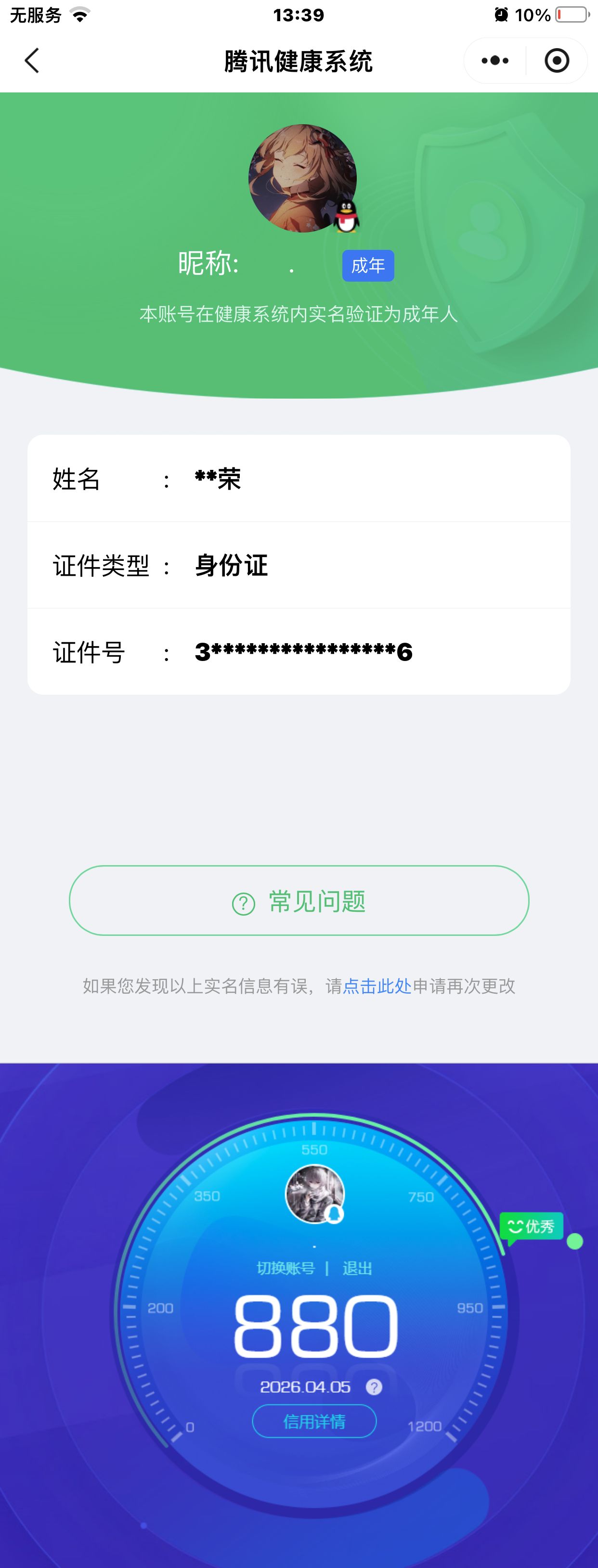
Task: Tap 点击此处 to request info change
Action: pos(377,985)
